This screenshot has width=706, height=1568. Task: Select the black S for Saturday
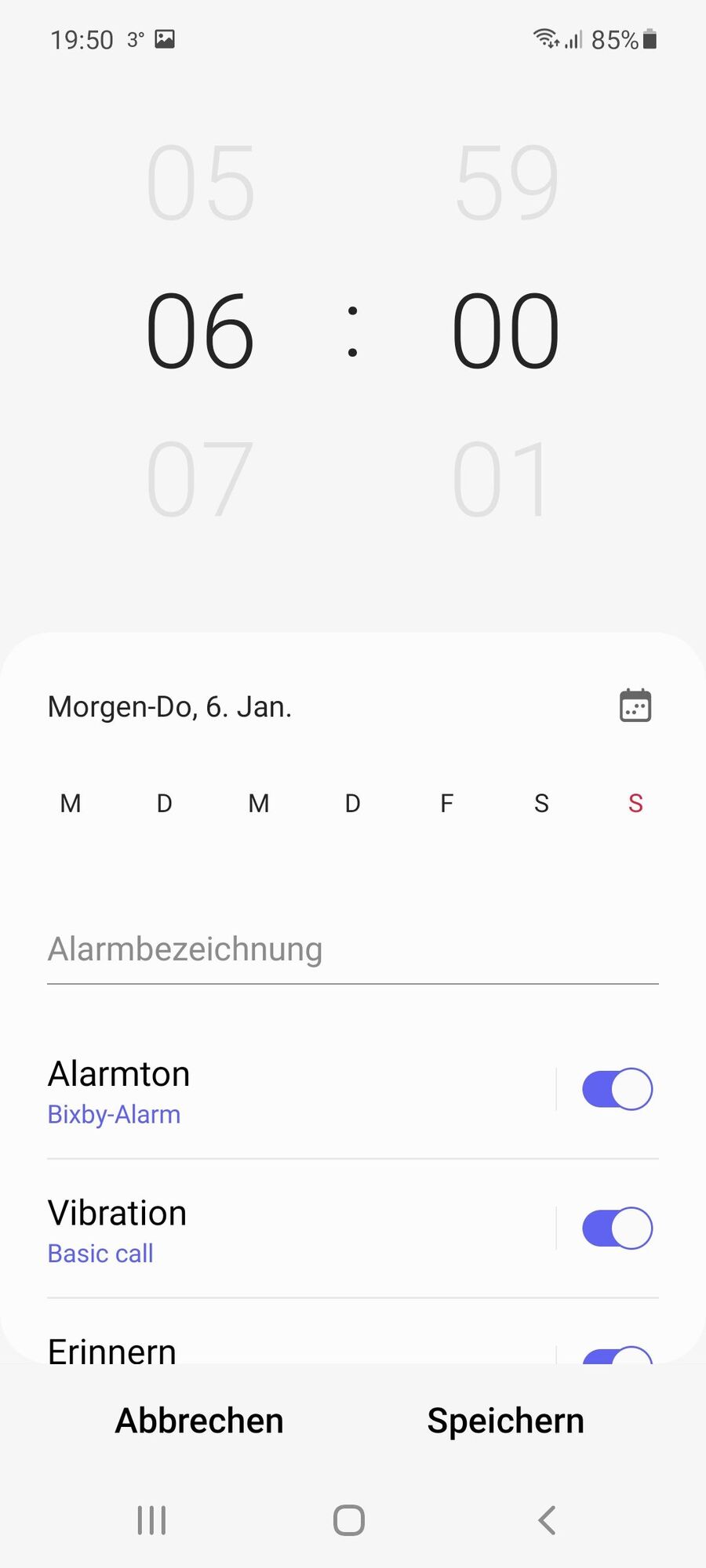pyautogui.click(x=541, y=804)
